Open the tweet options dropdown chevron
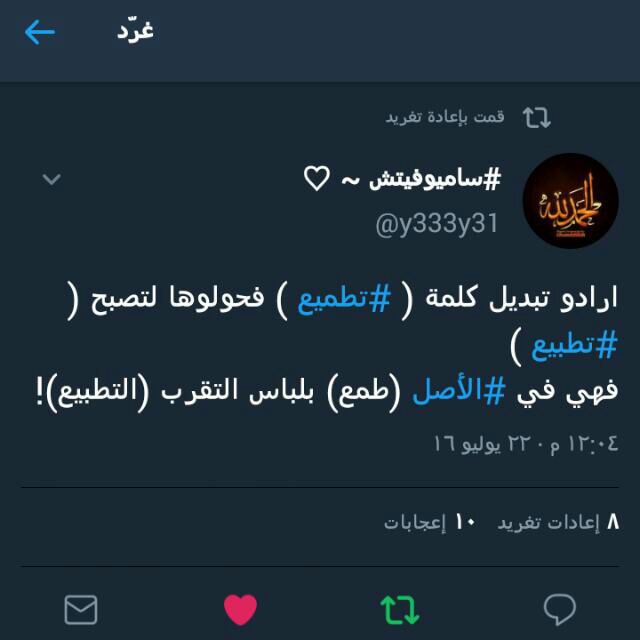This screenshot has width=640, height=640. click(51, 180)
